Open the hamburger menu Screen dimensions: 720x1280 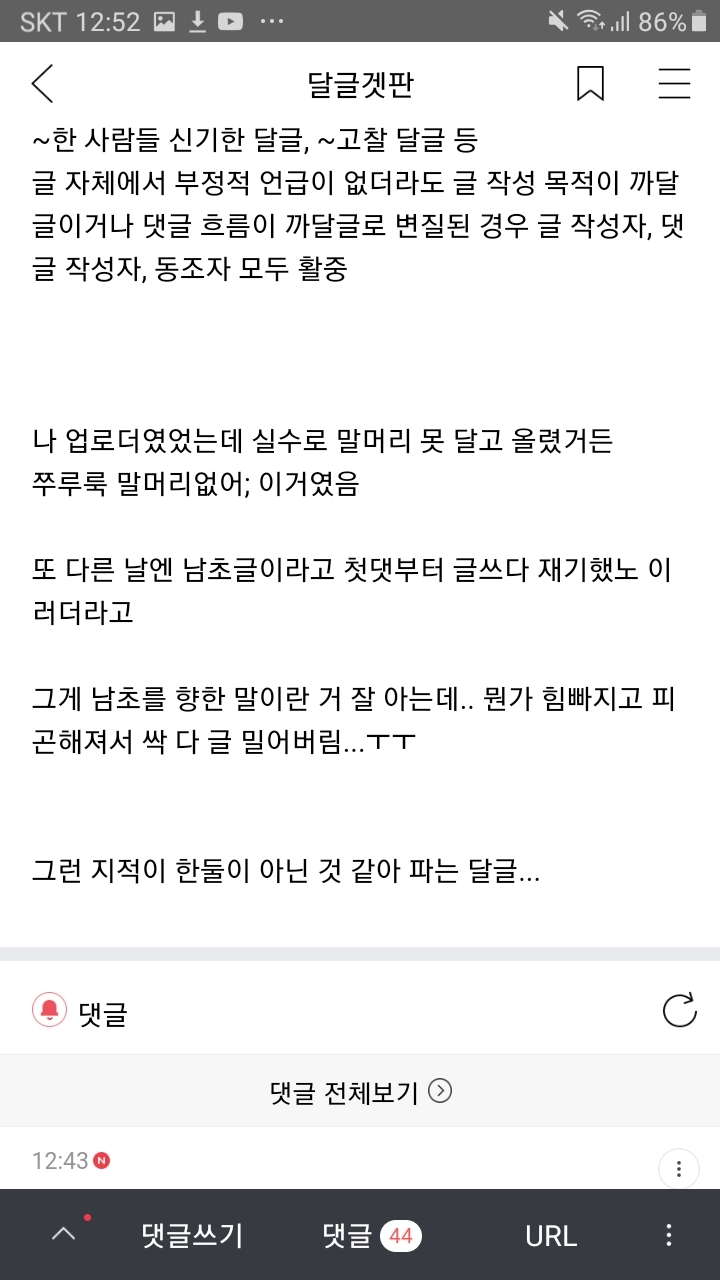click(674, 84)
